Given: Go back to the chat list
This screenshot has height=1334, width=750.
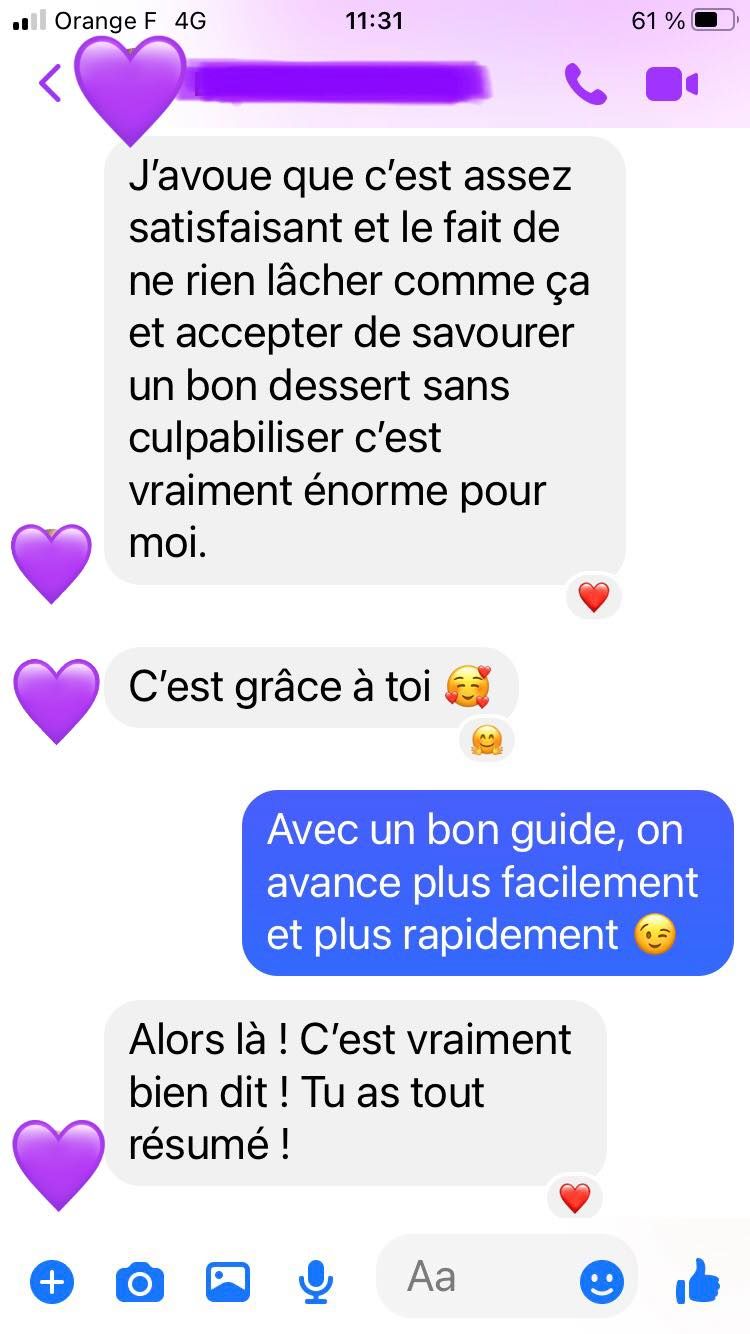Looking at the screenshot, I should 50,84.
